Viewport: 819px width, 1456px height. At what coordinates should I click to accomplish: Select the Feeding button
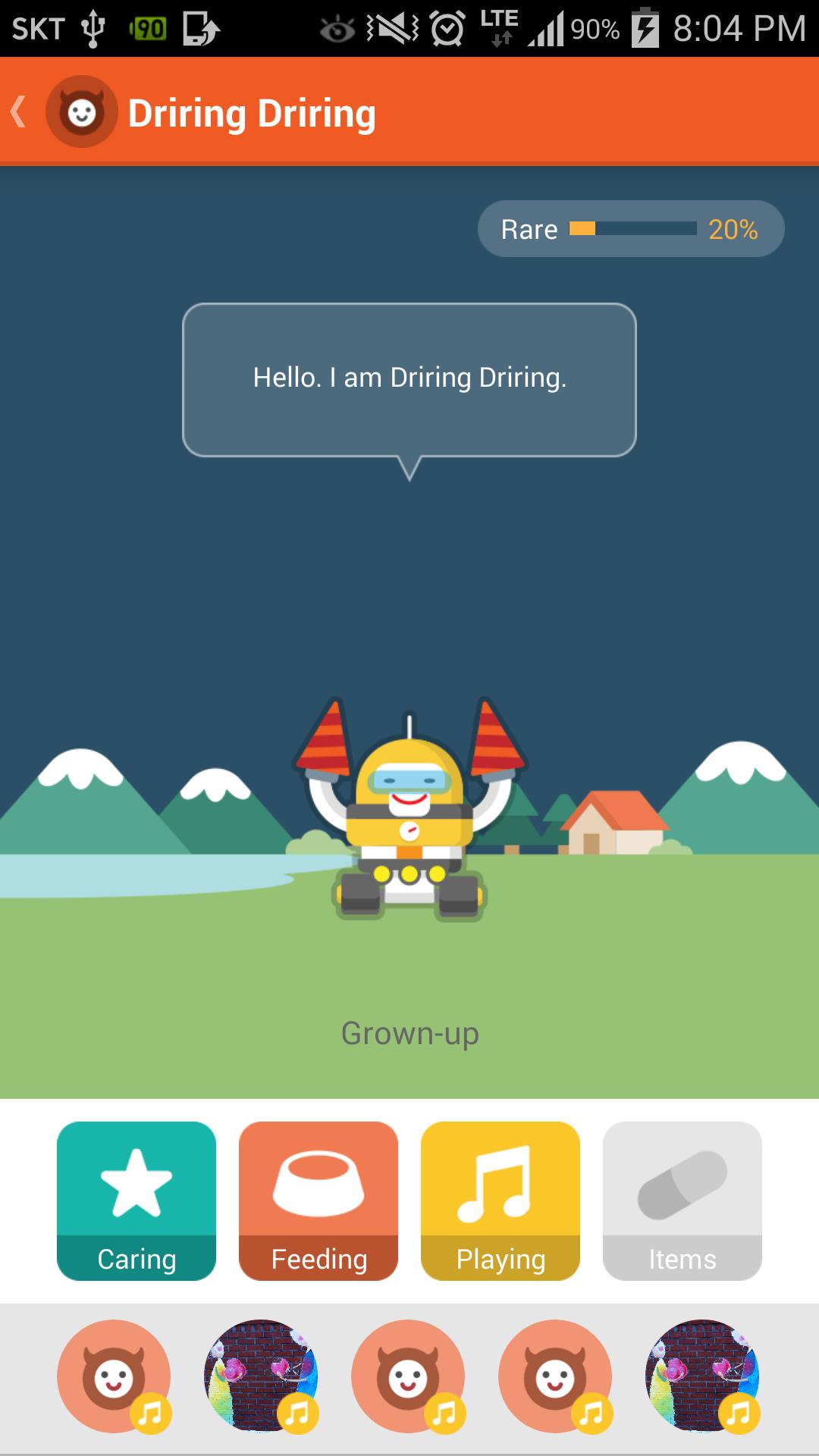[x=318, y=1200]
